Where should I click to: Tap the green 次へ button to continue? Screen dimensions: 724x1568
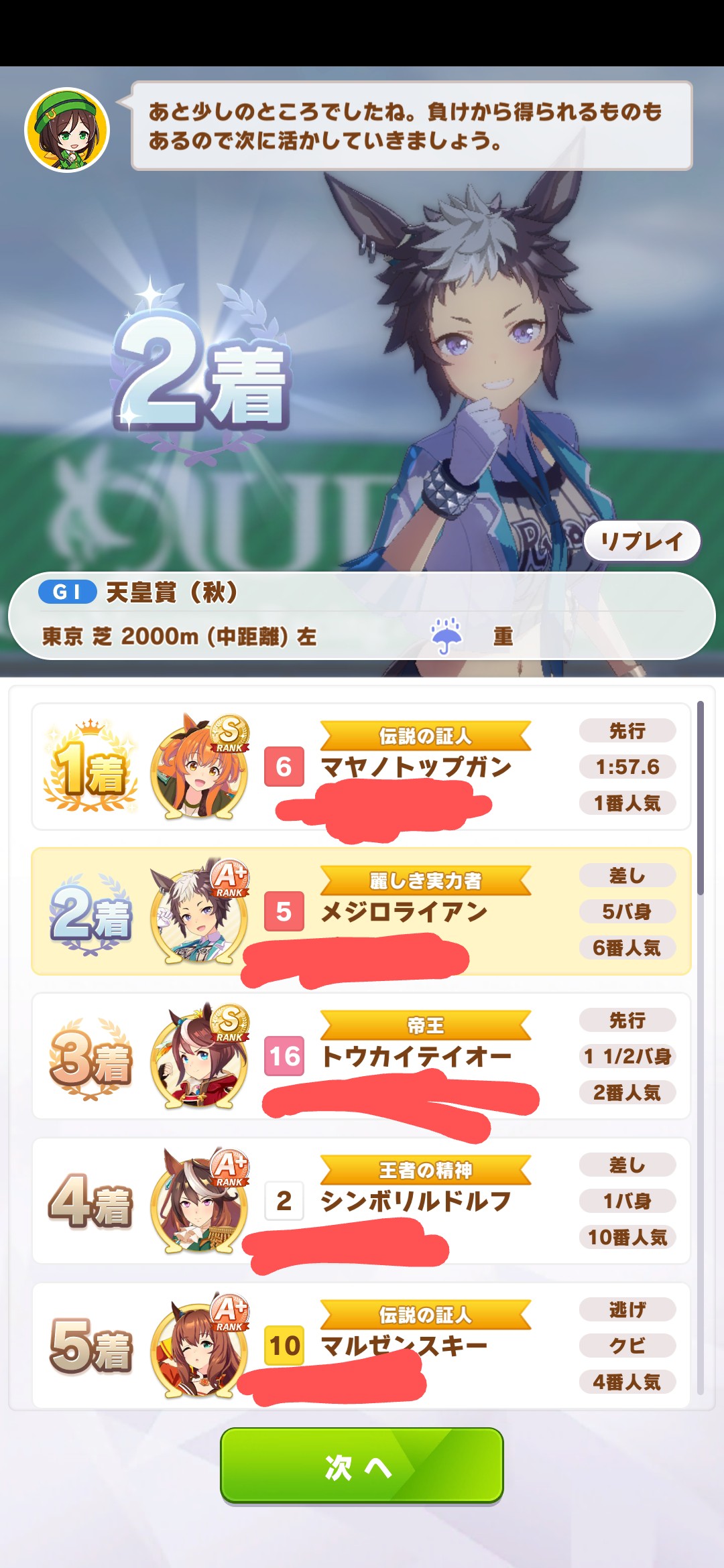point(362,1466)
